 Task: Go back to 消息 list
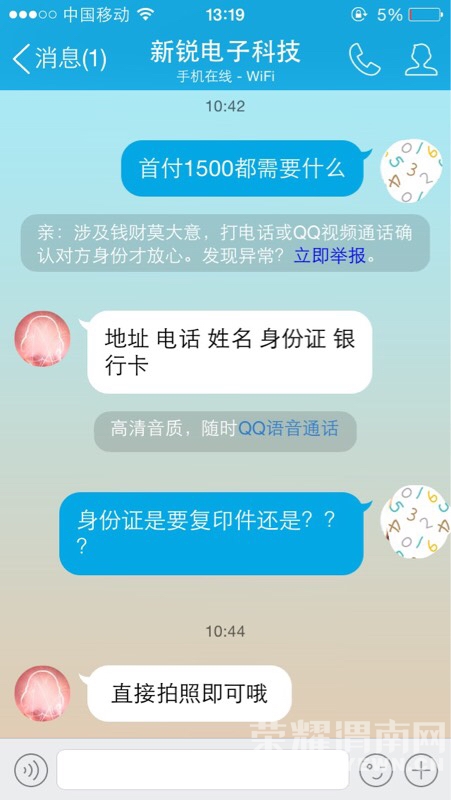click(59, 59)
